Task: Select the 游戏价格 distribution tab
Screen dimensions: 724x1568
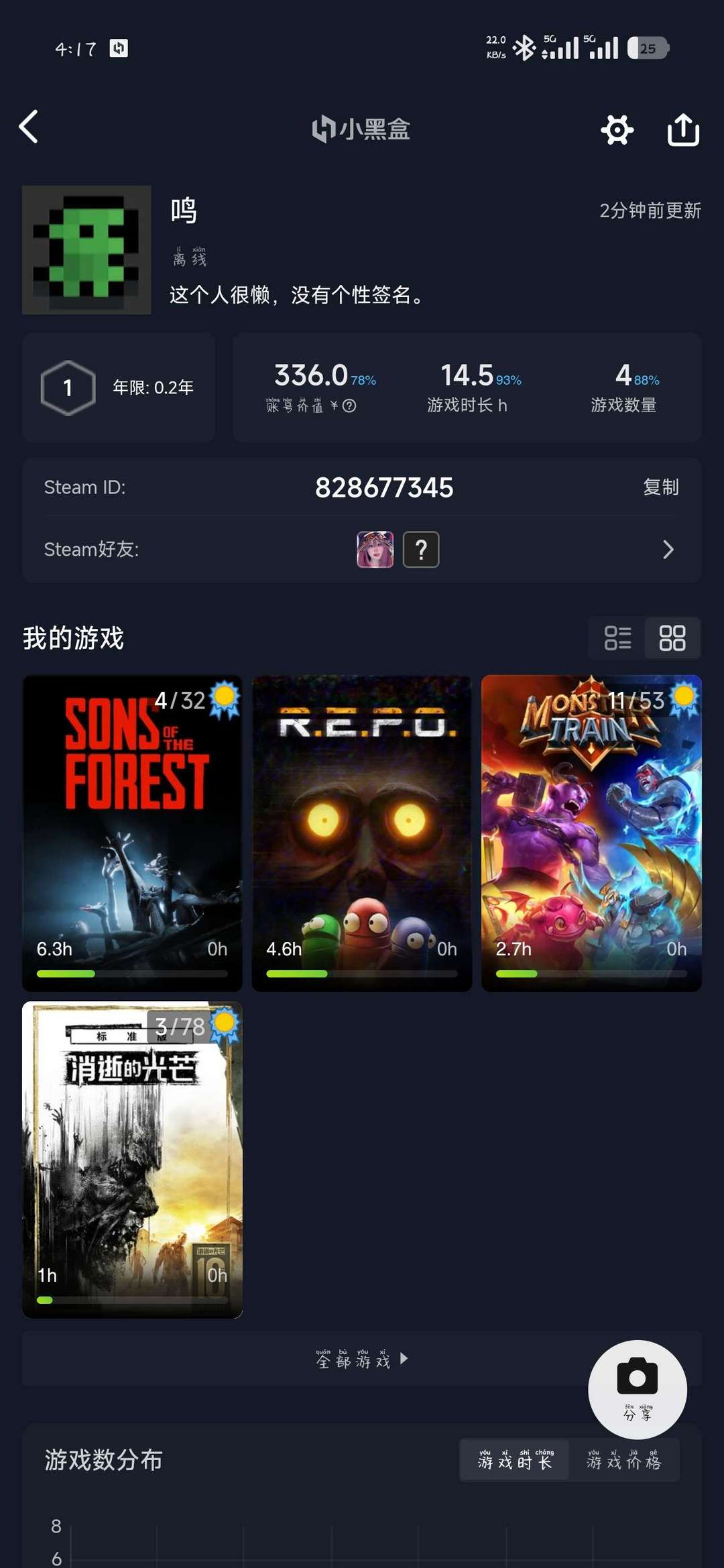Action: tap(623, 1460)
